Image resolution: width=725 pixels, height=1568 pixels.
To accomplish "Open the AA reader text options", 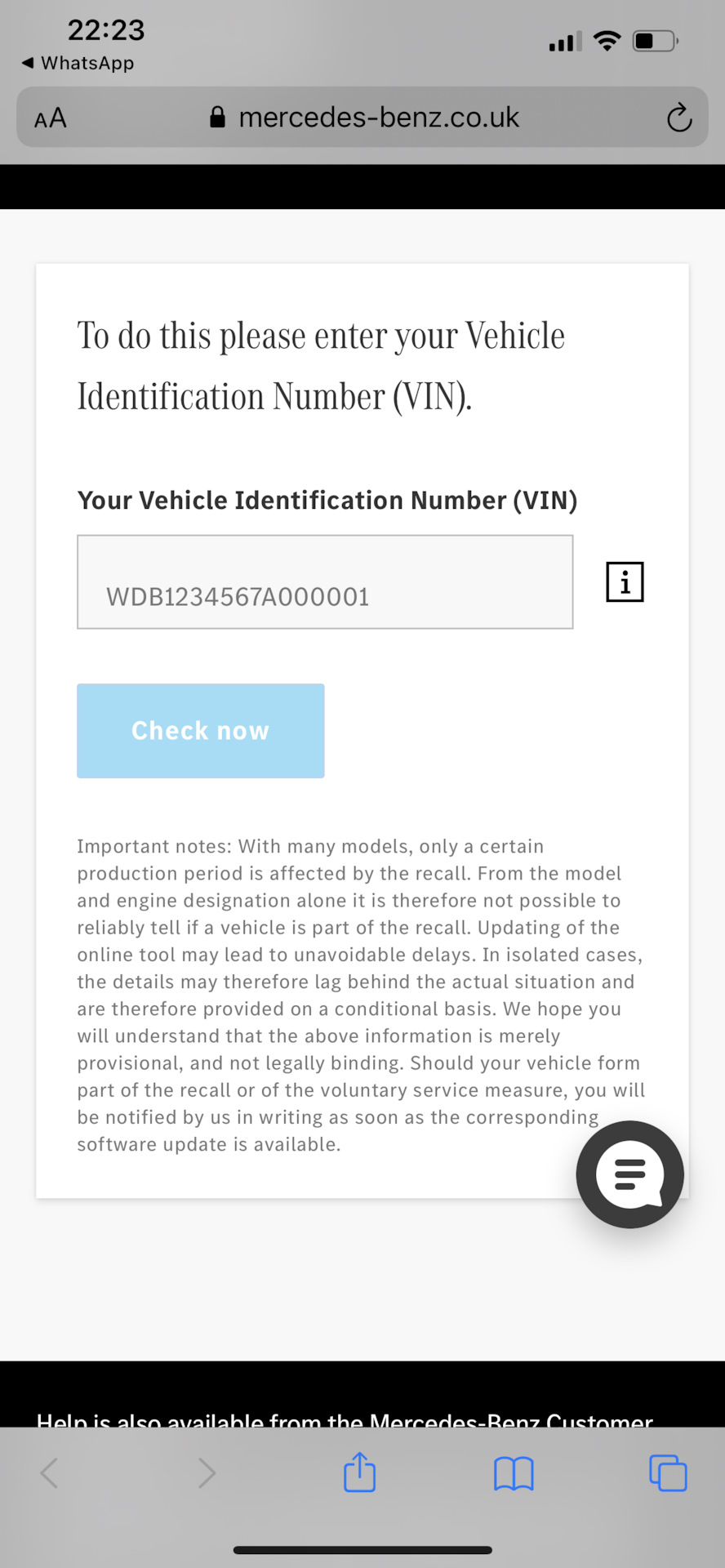I will [x=50, y=118].
